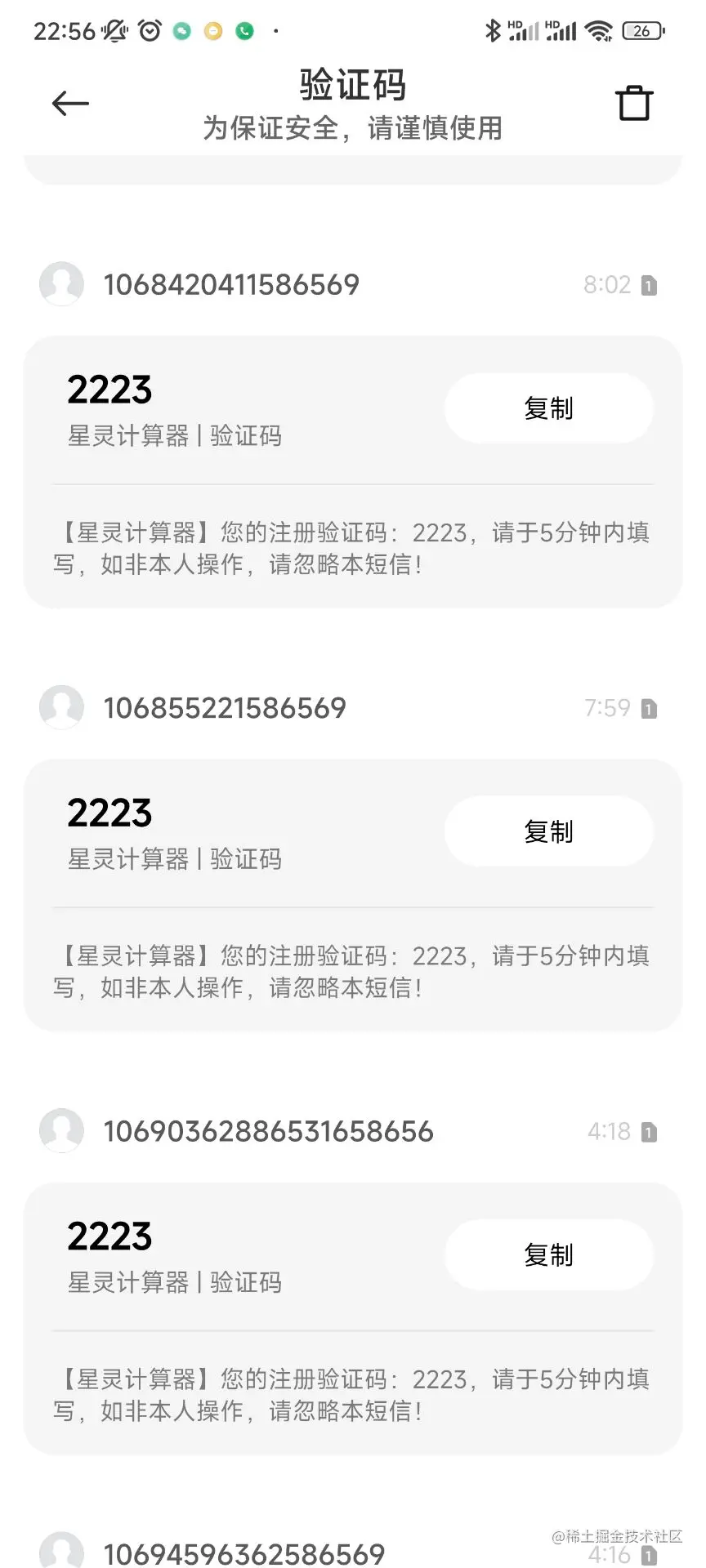Viewport: 706px width, 1568px height.
Task: Go back using the top-left arrow
Action: [x=70, y=103]
